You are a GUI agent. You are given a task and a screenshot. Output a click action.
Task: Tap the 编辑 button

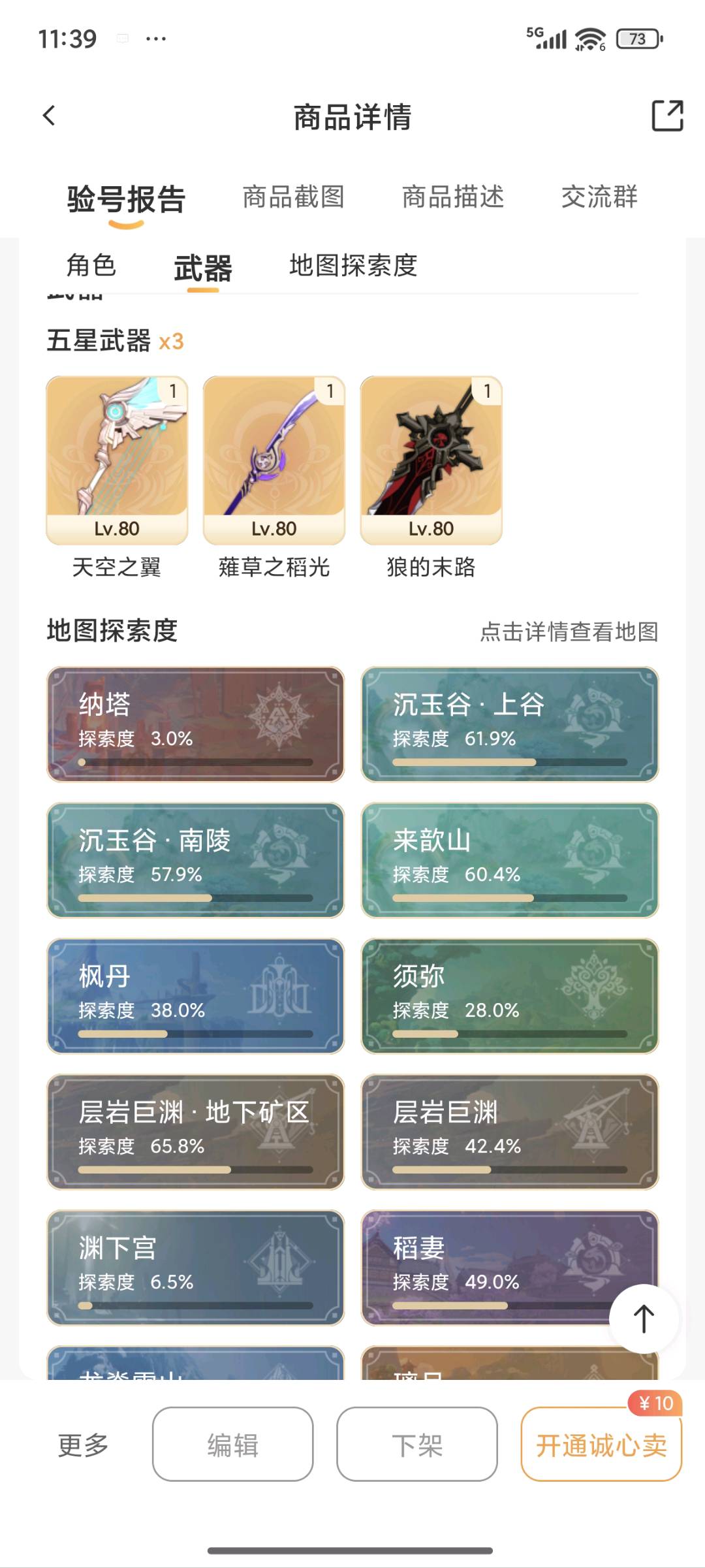(233, 1444)
